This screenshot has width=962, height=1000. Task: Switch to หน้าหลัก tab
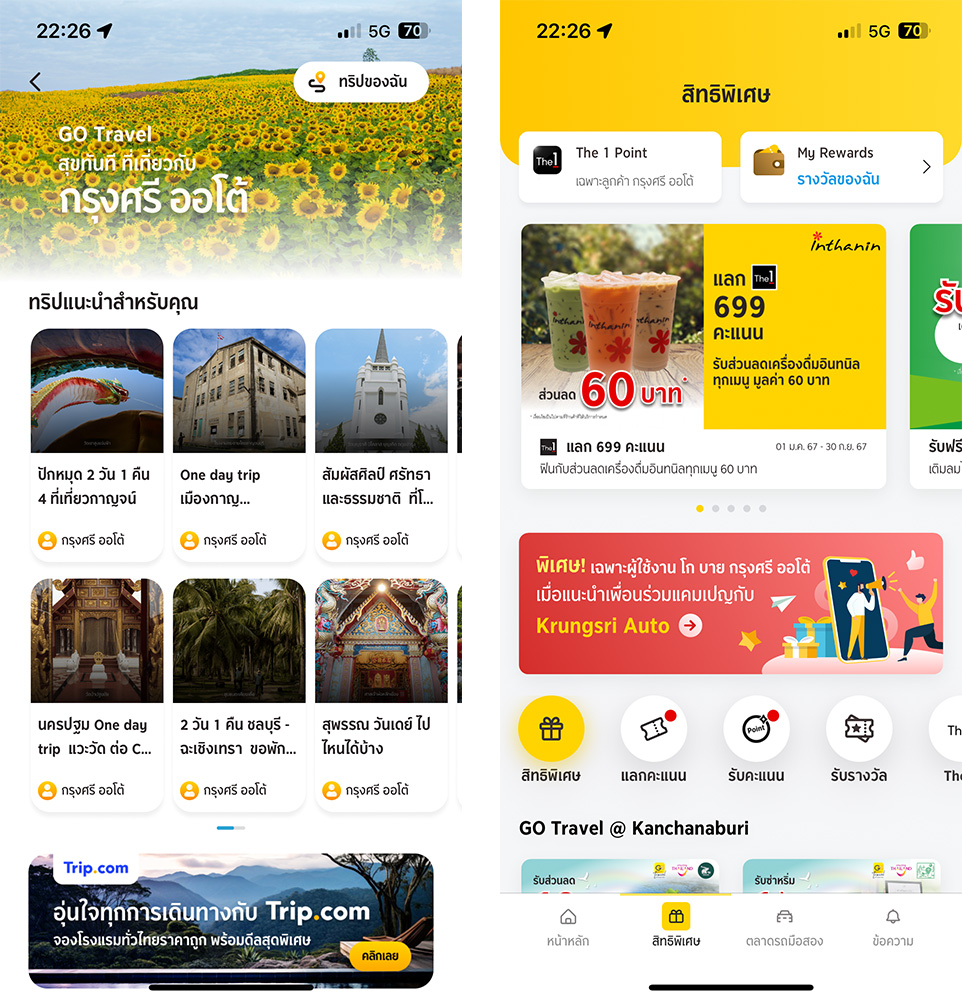pos(568,927)
